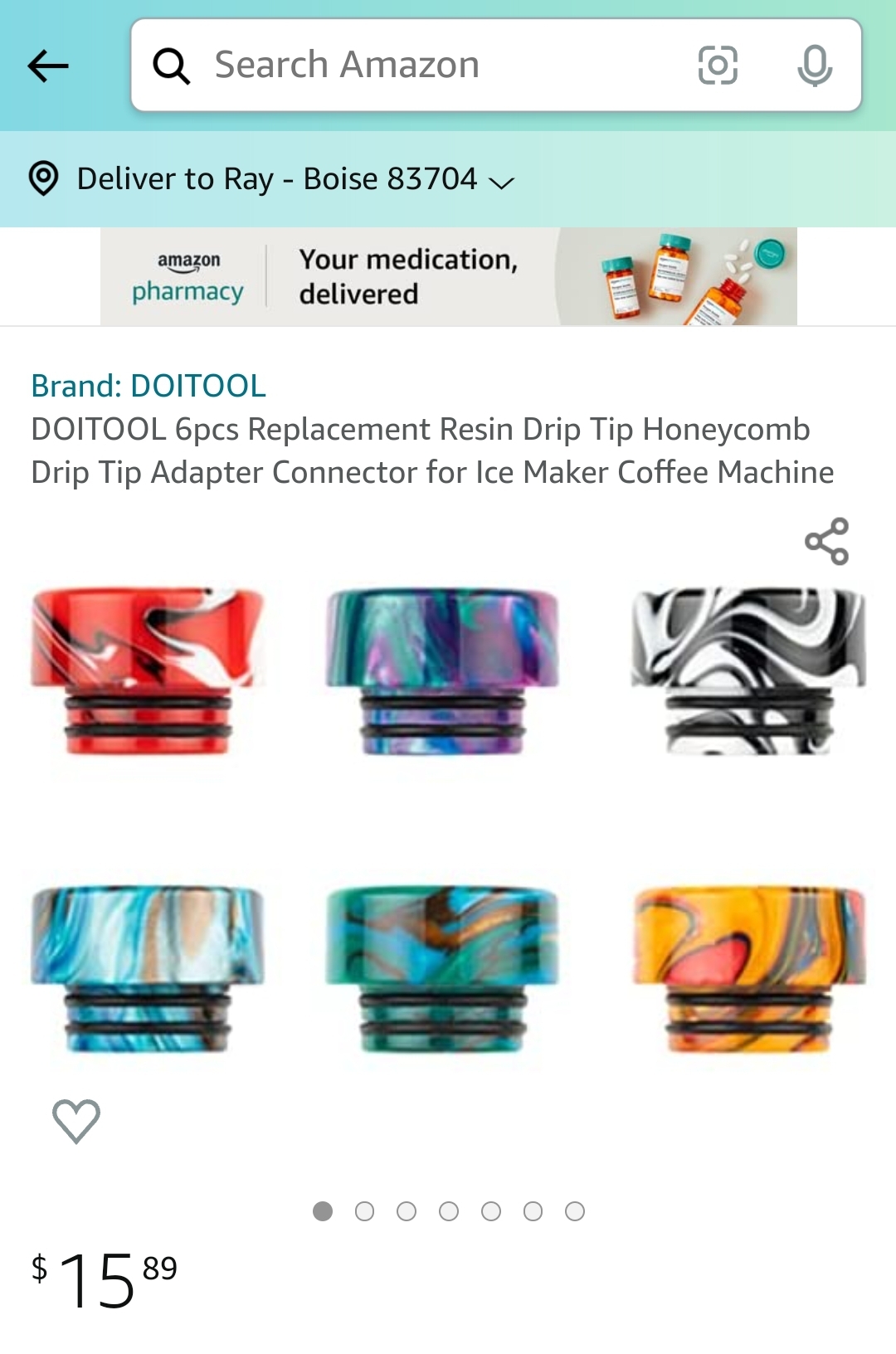Open the Amazon Pharmacy banner
This screenshot has height=1354, width=896.
448,276
